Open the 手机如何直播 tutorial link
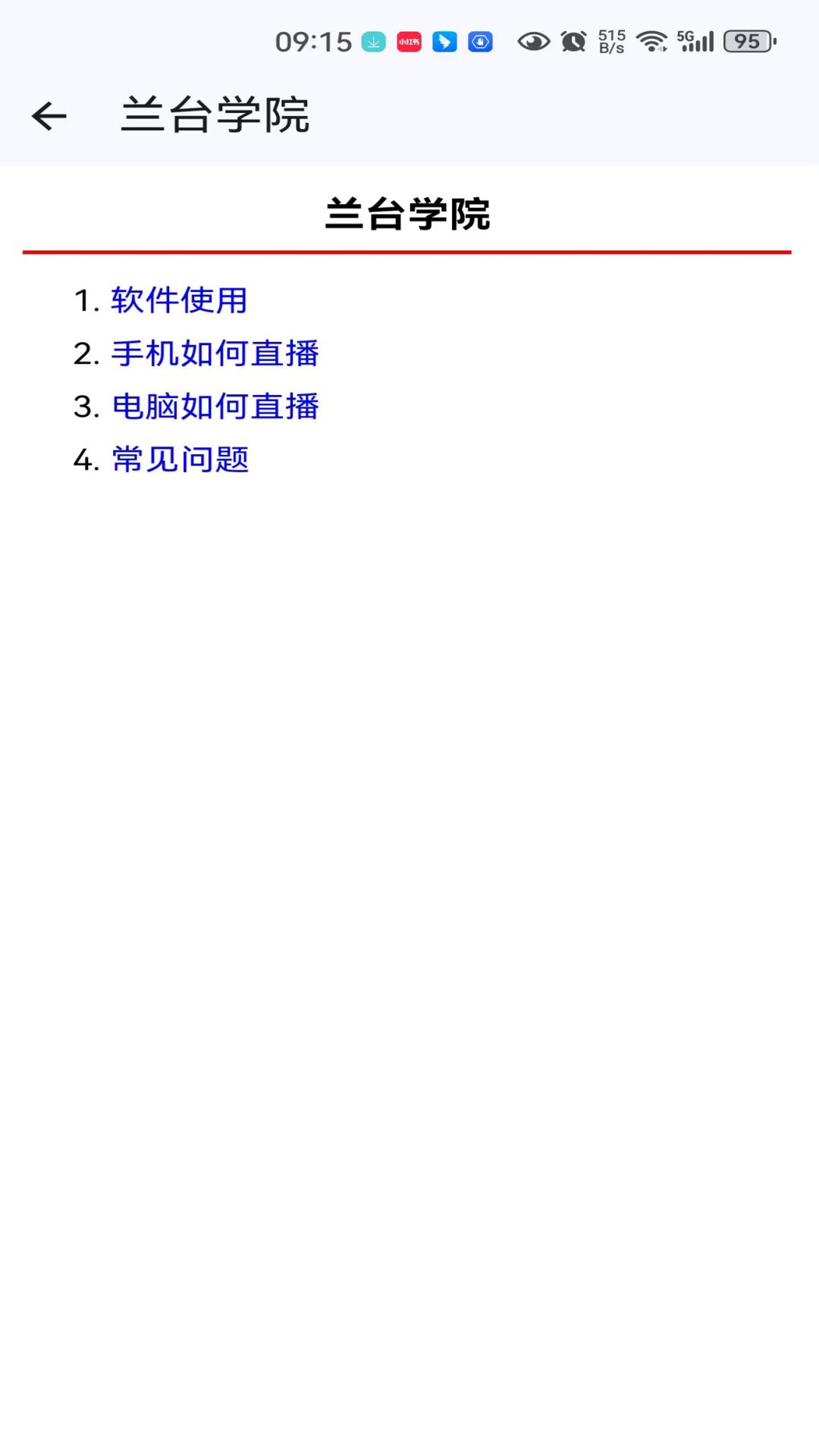 [x=215, y=354]
